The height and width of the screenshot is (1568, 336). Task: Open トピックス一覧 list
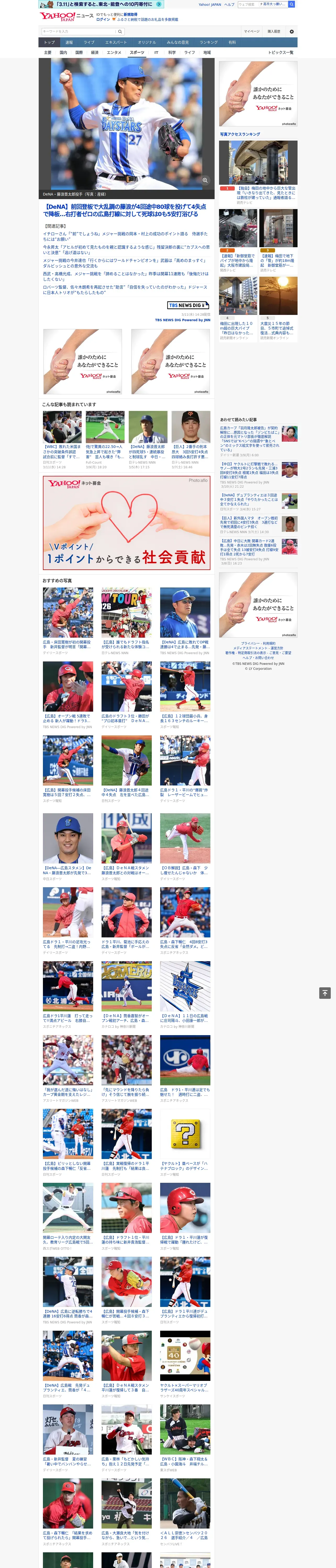click(x=281, y=52)
